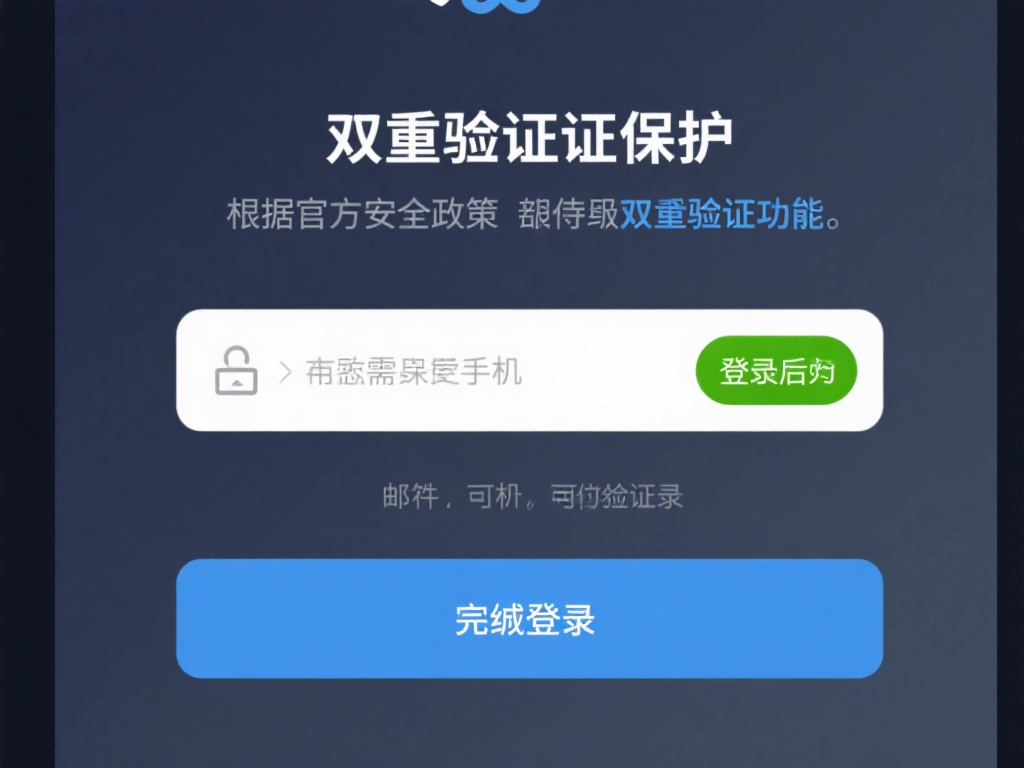Screen dimensions: 1024x768
Task: Open the blue 双重验证功能 link
Action: point(722,214)
